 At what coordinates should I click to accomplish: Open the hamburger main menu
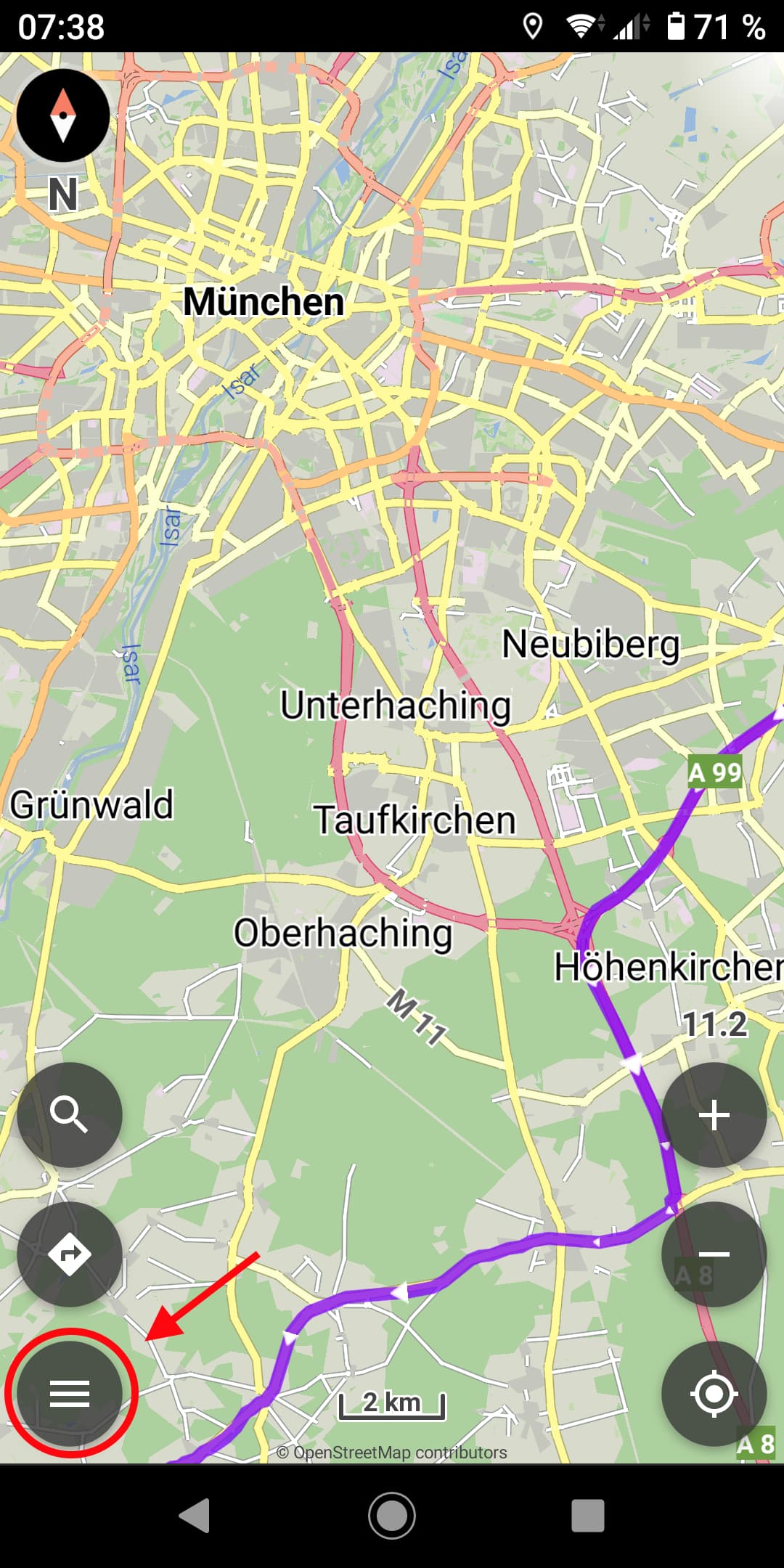point(70,1393)
